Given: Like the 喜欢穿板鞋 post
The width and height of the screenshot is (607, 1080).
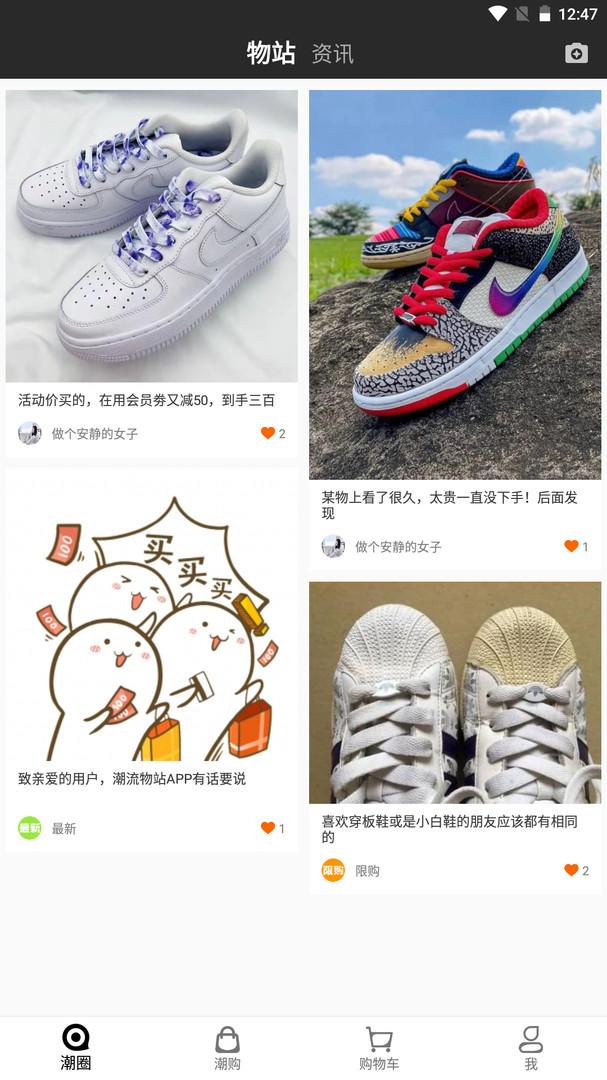Looking at the screenshot, I should point(571,870).
